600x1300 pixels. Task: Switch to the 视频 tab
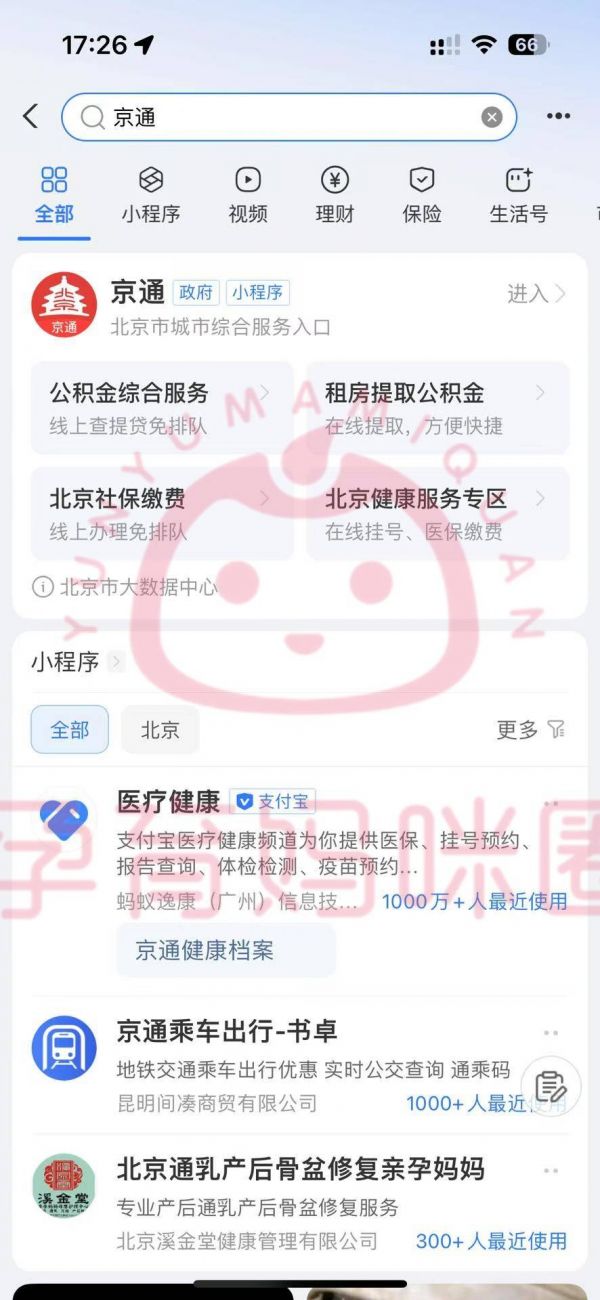pyautogui.click(x=248, y=195)
